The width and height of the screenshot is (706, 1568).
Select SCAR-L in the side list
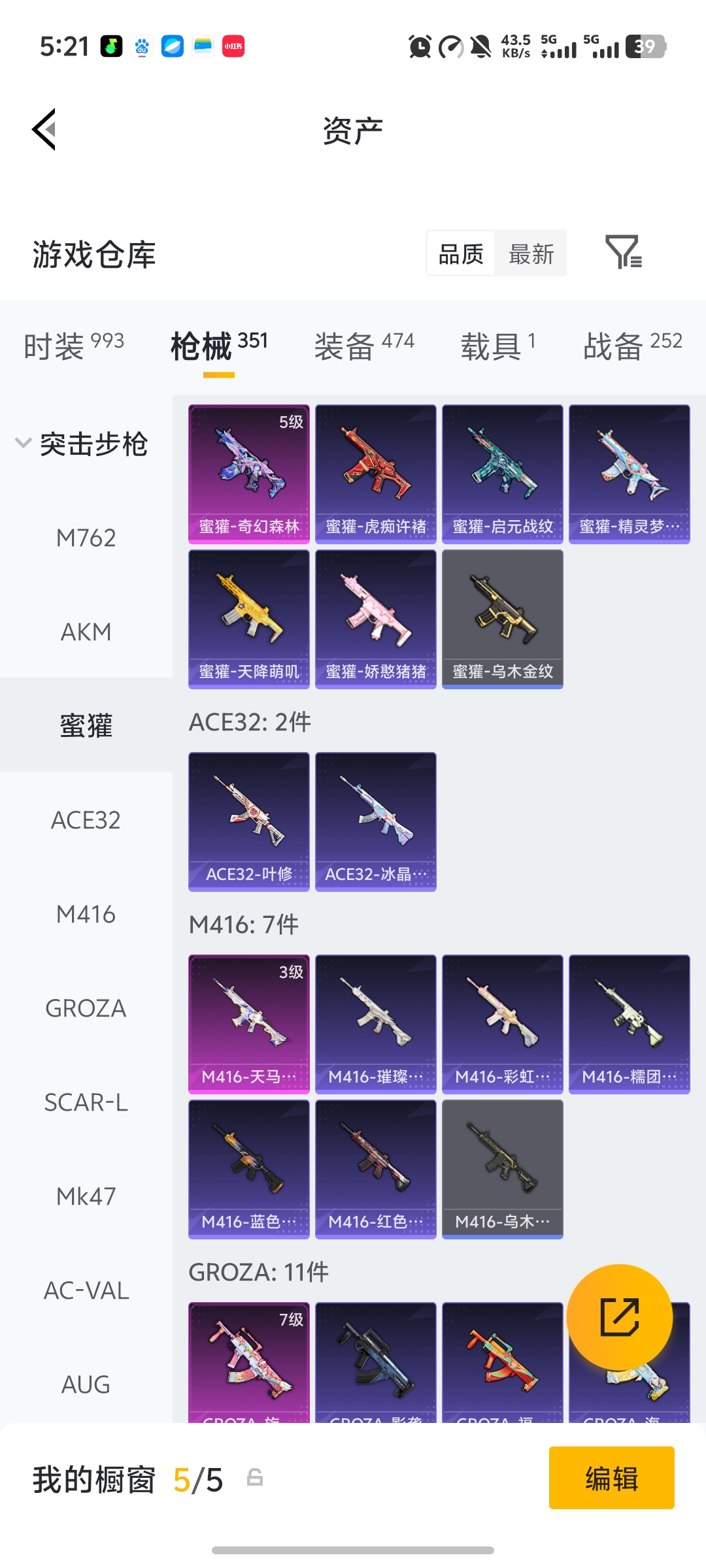tap(86, 1103)
